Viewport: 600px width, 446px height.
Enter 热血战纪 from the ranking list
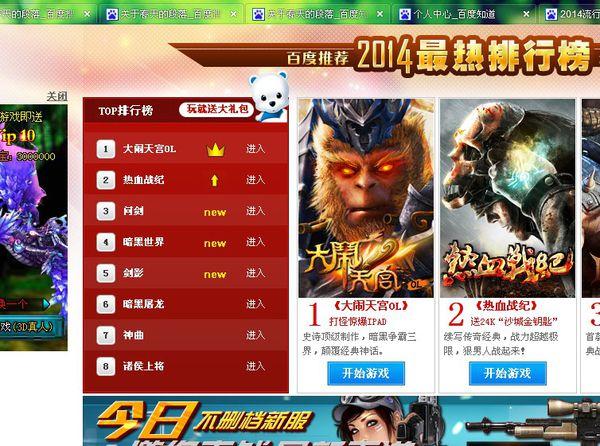(x=255, y=180)
